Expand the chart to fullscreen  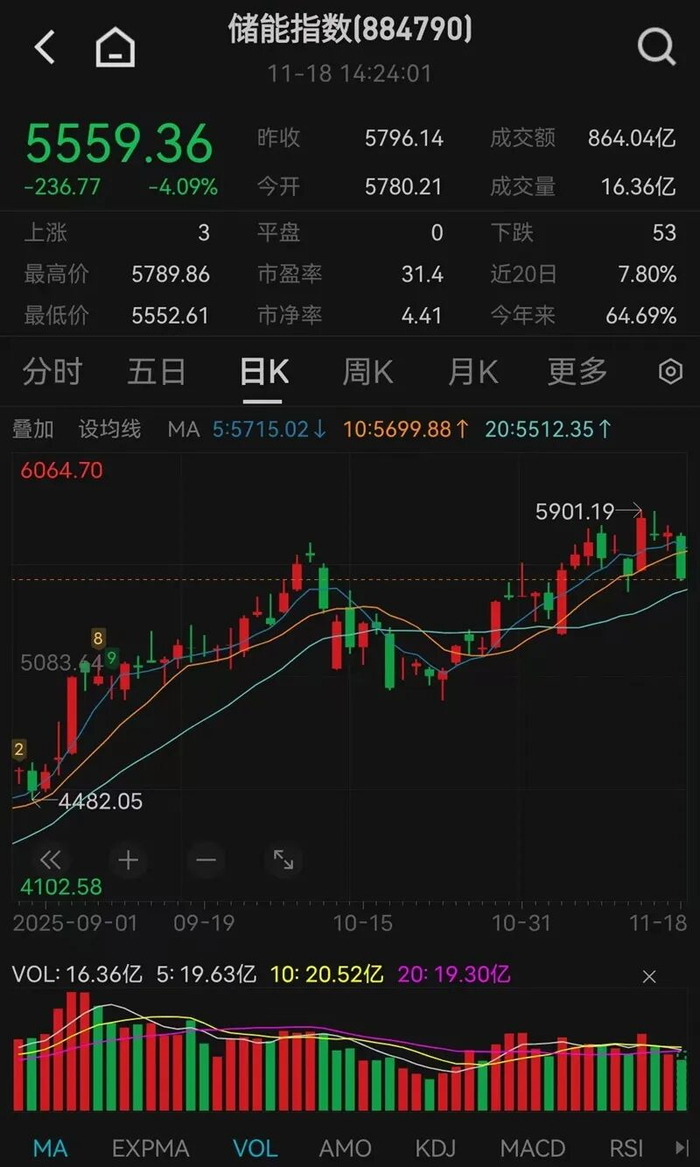(x=283, y=859)
